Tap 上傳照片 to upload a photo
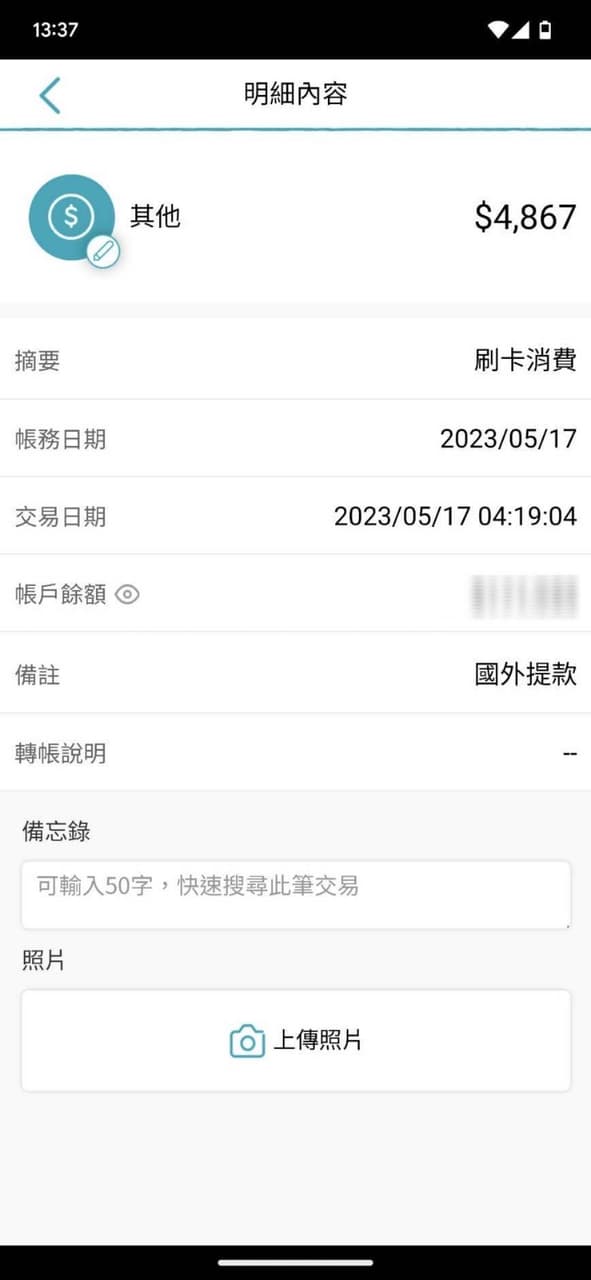 point(296,1041)
